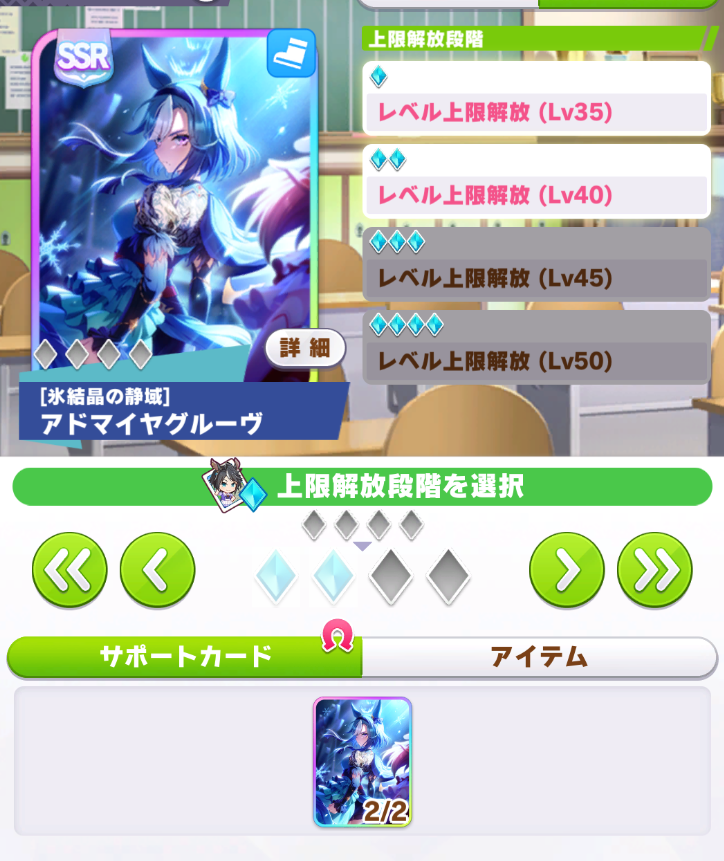Switch to the サポートカード tab

[x=185, y=657]
